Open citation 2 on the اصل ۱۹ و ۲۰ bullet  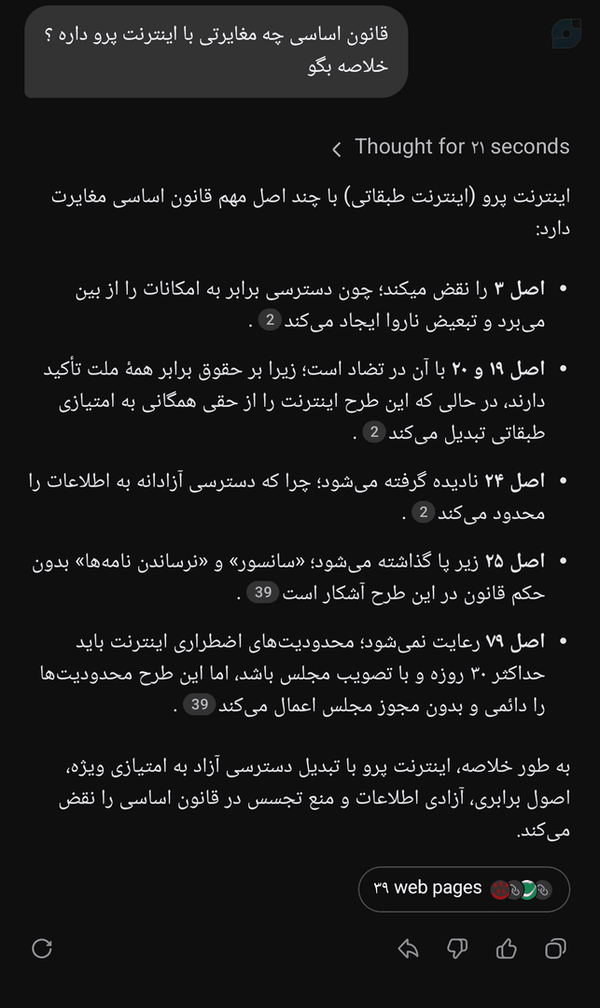point(374,432)
